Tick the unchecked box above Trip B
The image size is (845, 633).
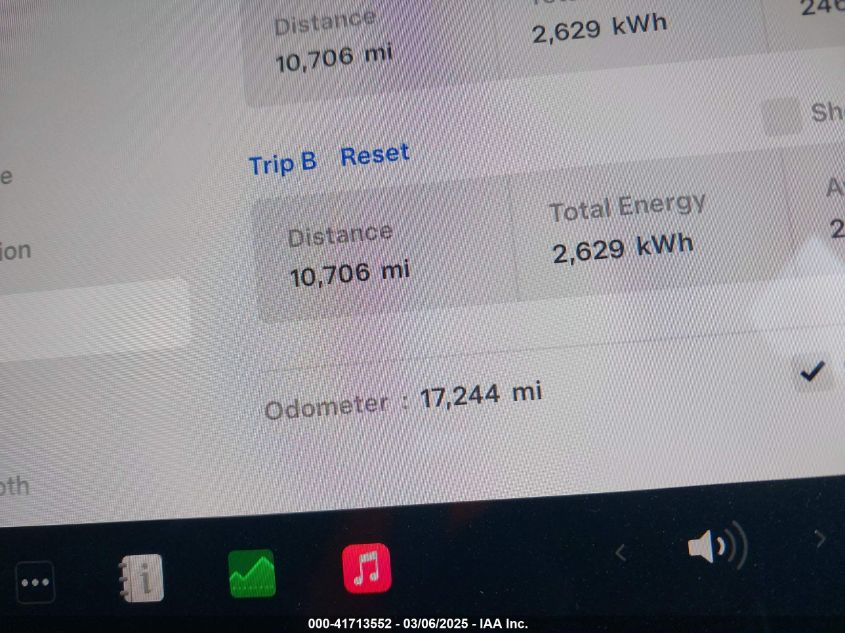point(783,117)
